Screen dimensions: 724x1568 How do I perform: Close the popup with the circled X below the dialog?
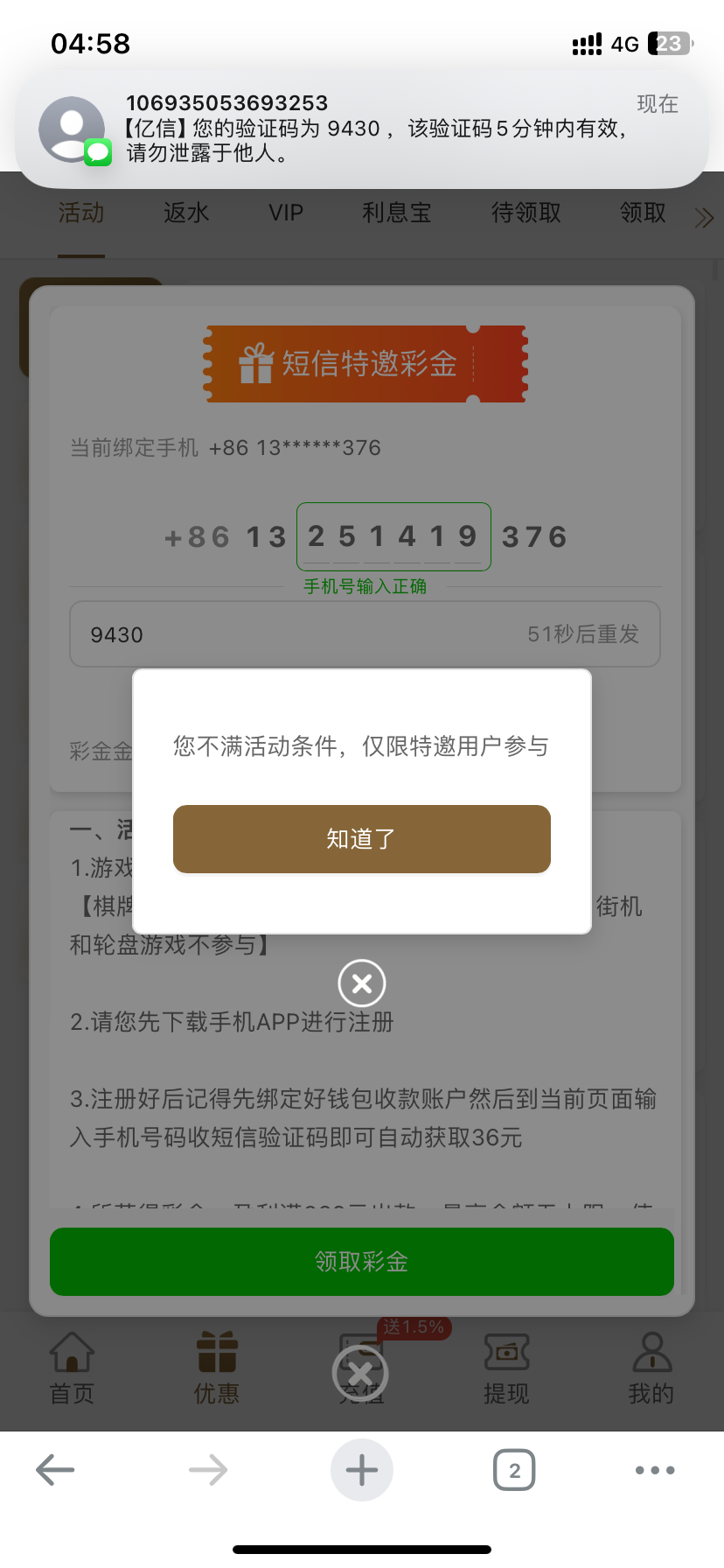point(361,983)
